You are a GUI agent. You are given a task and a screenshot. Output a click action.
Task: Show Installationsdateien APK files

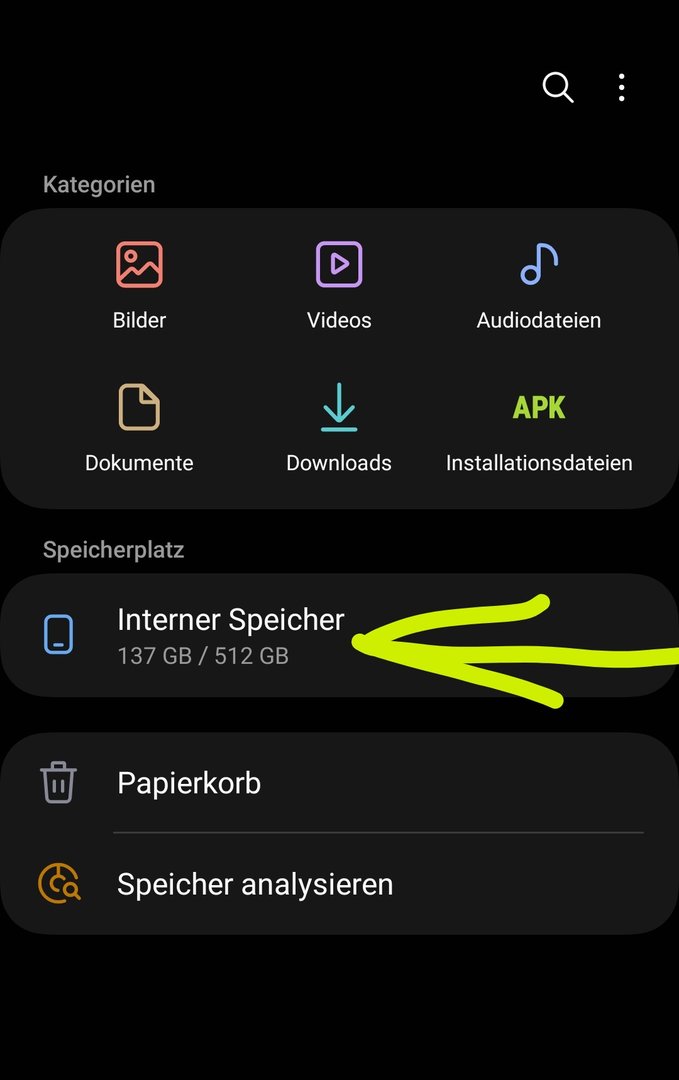pos(539,428)
